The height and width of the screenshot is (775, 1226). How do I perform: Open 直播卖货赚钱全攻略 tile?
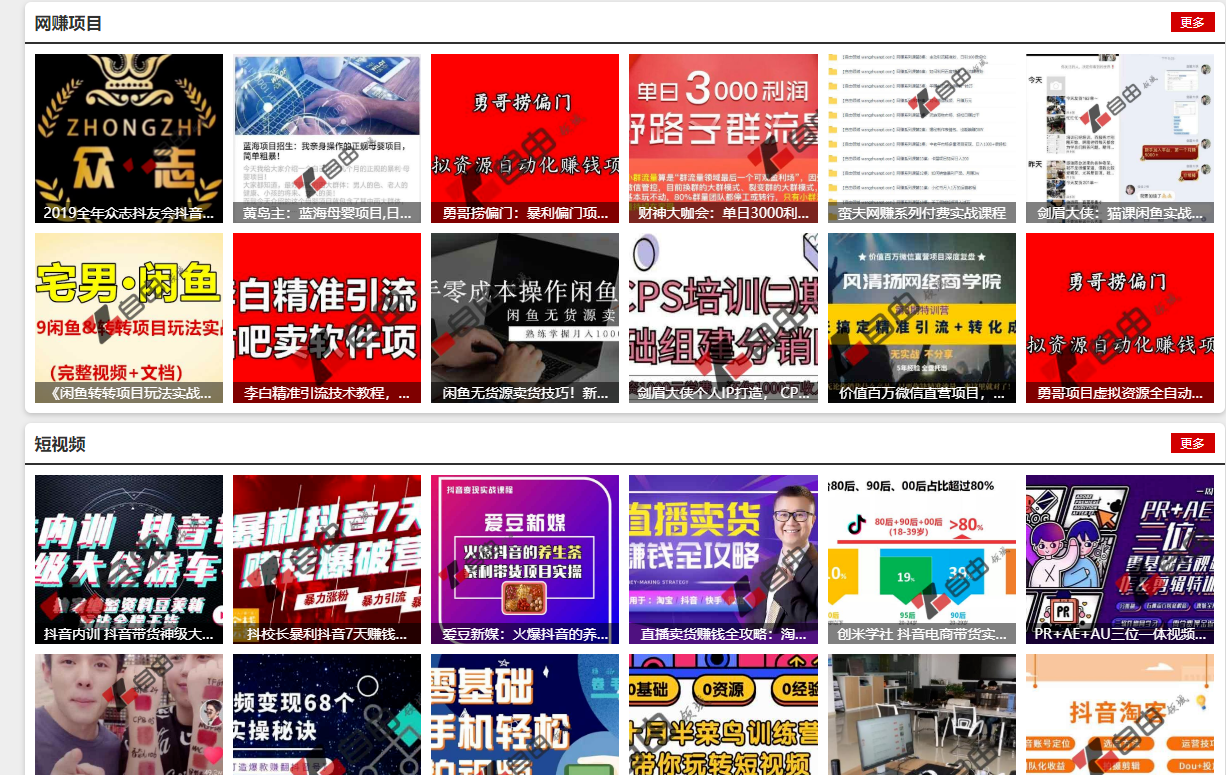[723, 559]
